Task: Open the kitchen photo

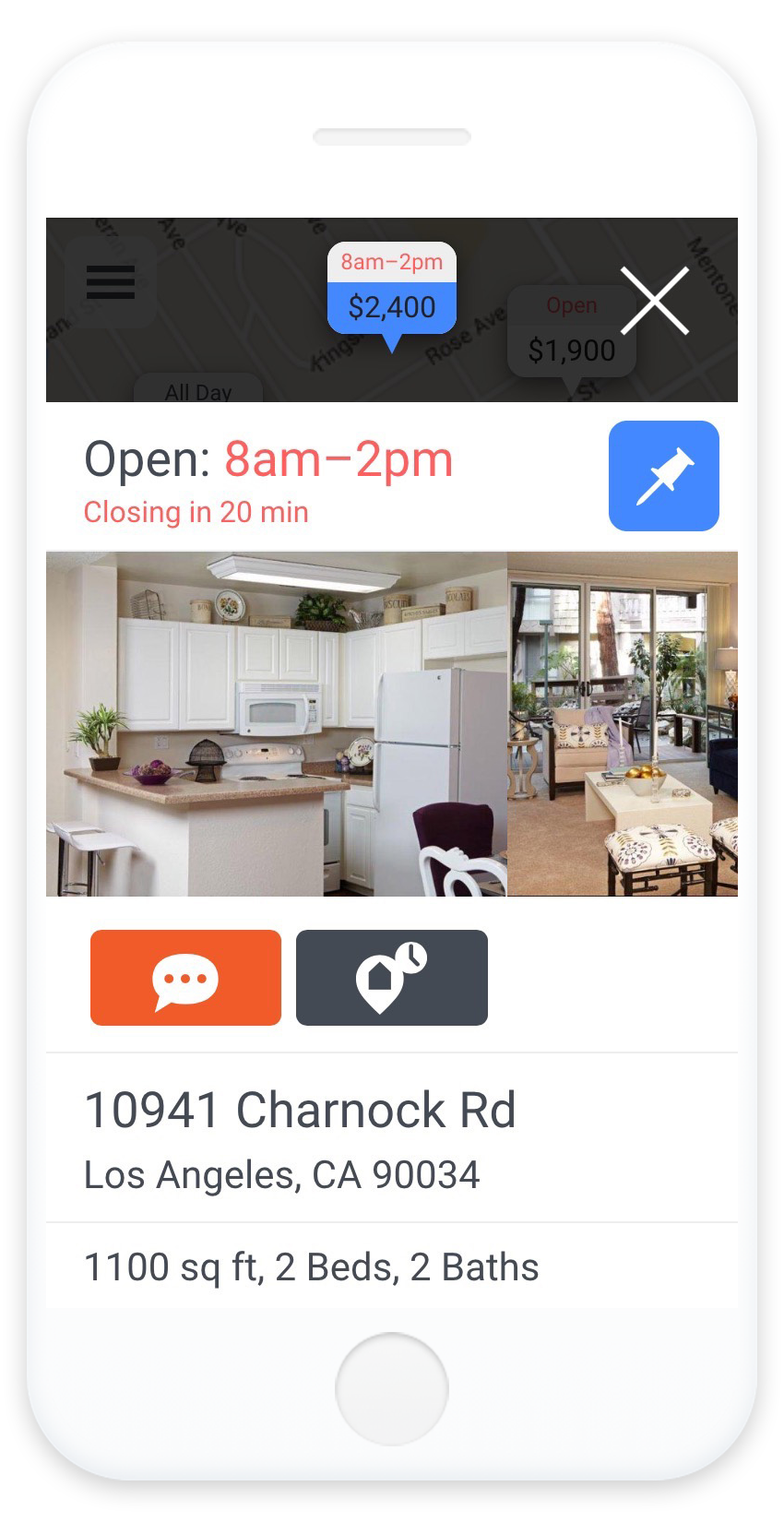Action: 277,724
